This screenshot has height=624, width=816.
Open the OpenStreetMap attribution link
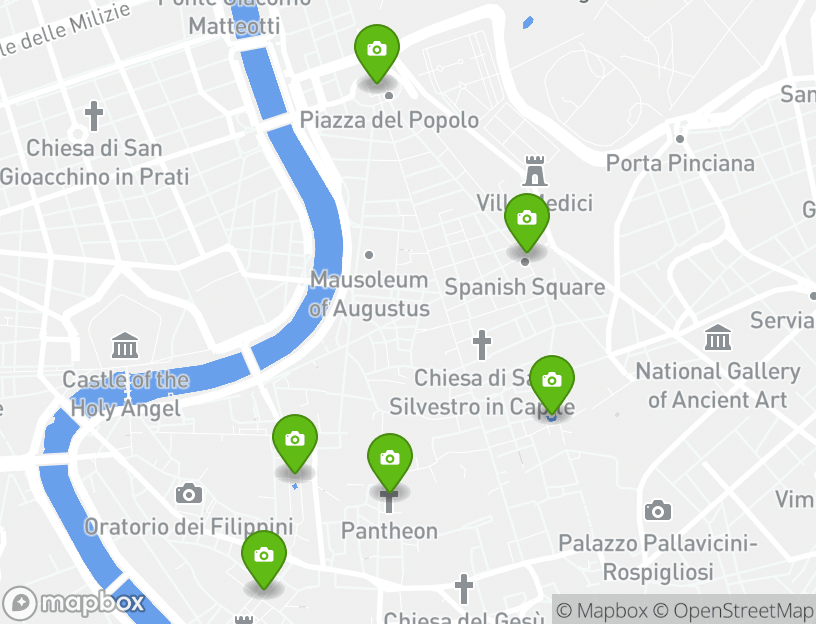pyautogui.click(x=733, y=610)
